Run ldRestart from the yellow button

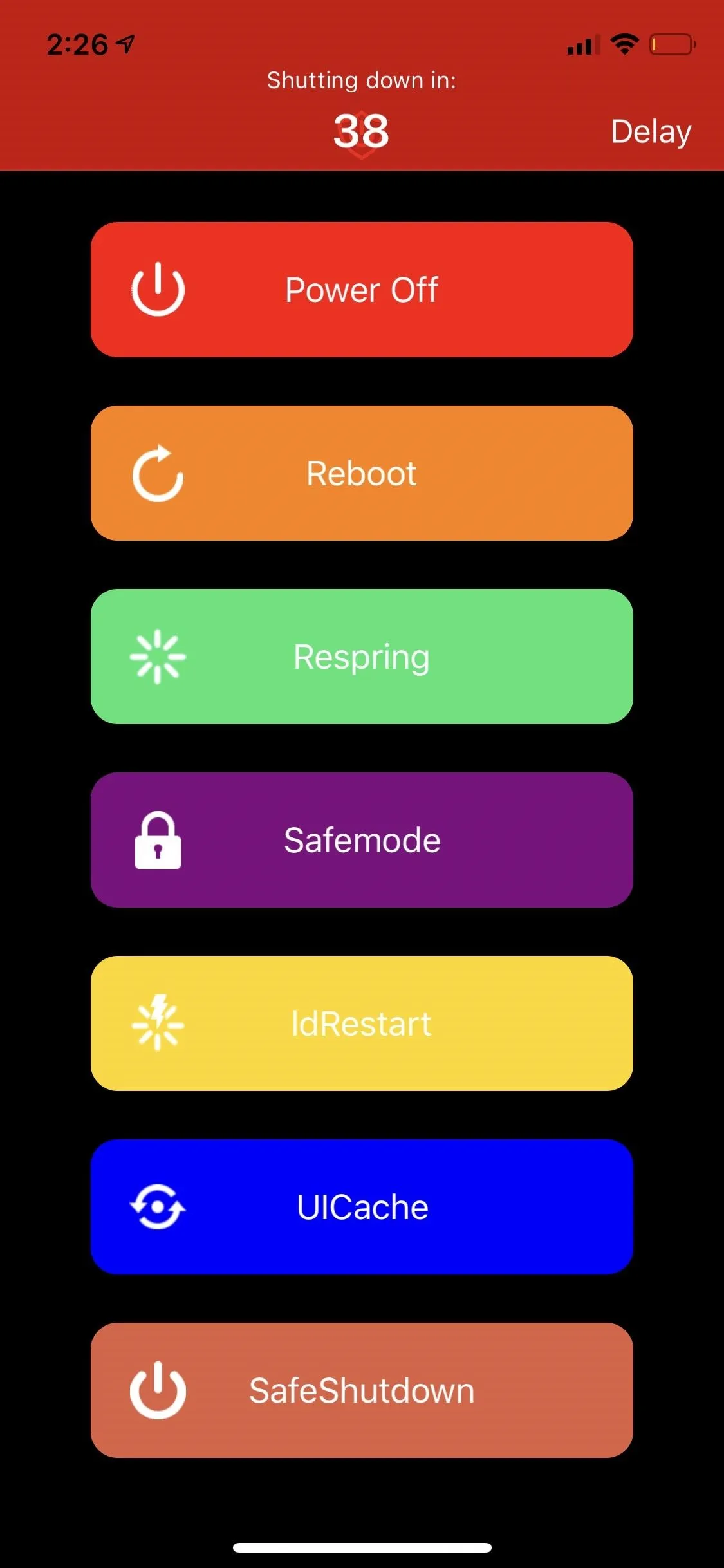(x=362, y=1023)
